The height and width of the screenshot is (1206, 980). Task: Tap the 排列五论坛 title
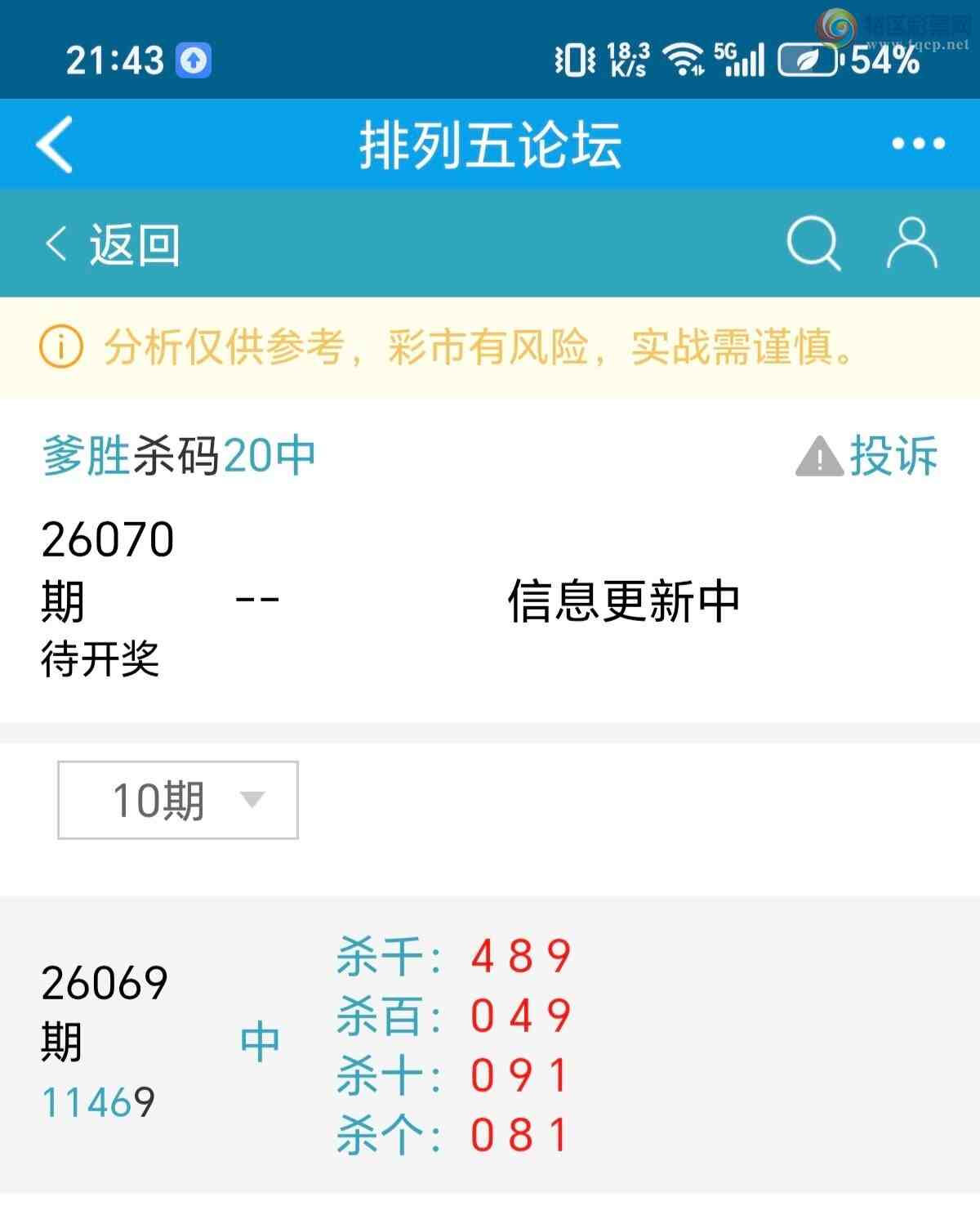[x=490, y=145]
